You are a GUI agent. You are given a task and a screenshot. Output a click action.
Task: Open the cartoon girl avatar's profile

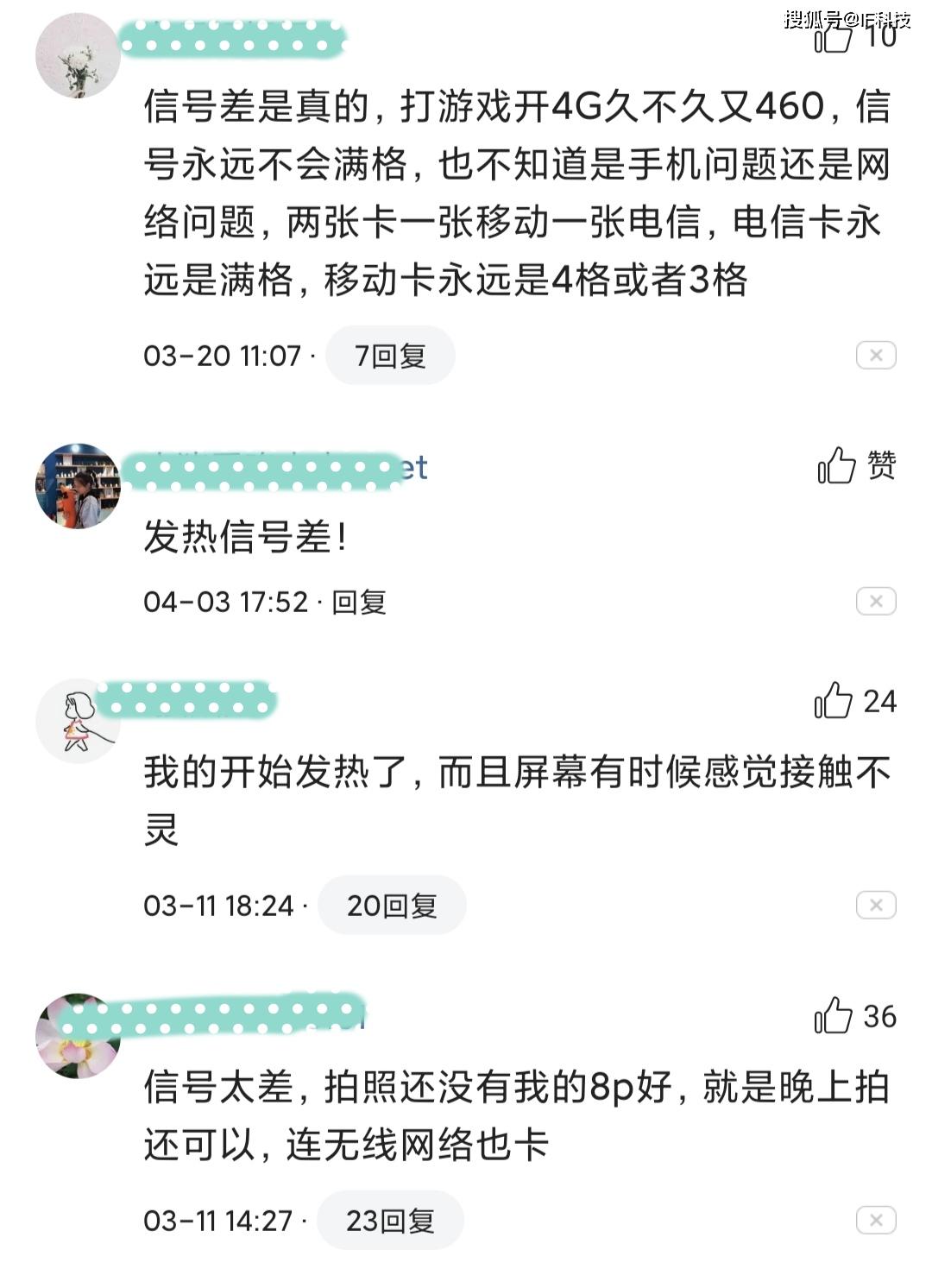pyautogui.click(x=78, y=721)
